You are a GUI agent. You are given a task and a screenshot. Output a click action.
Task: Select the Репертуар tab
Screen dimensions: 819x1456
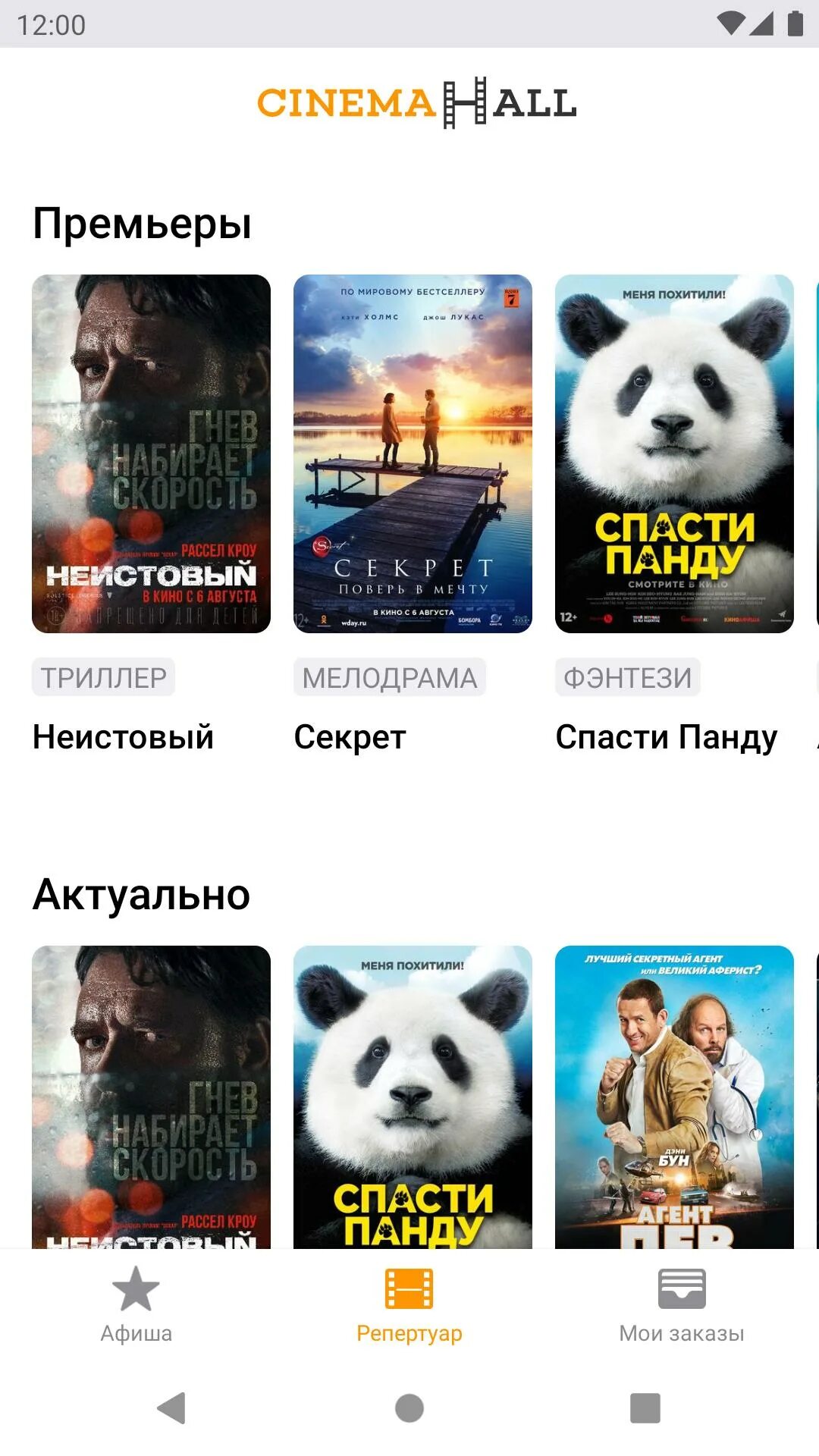tap(409, 1305)
